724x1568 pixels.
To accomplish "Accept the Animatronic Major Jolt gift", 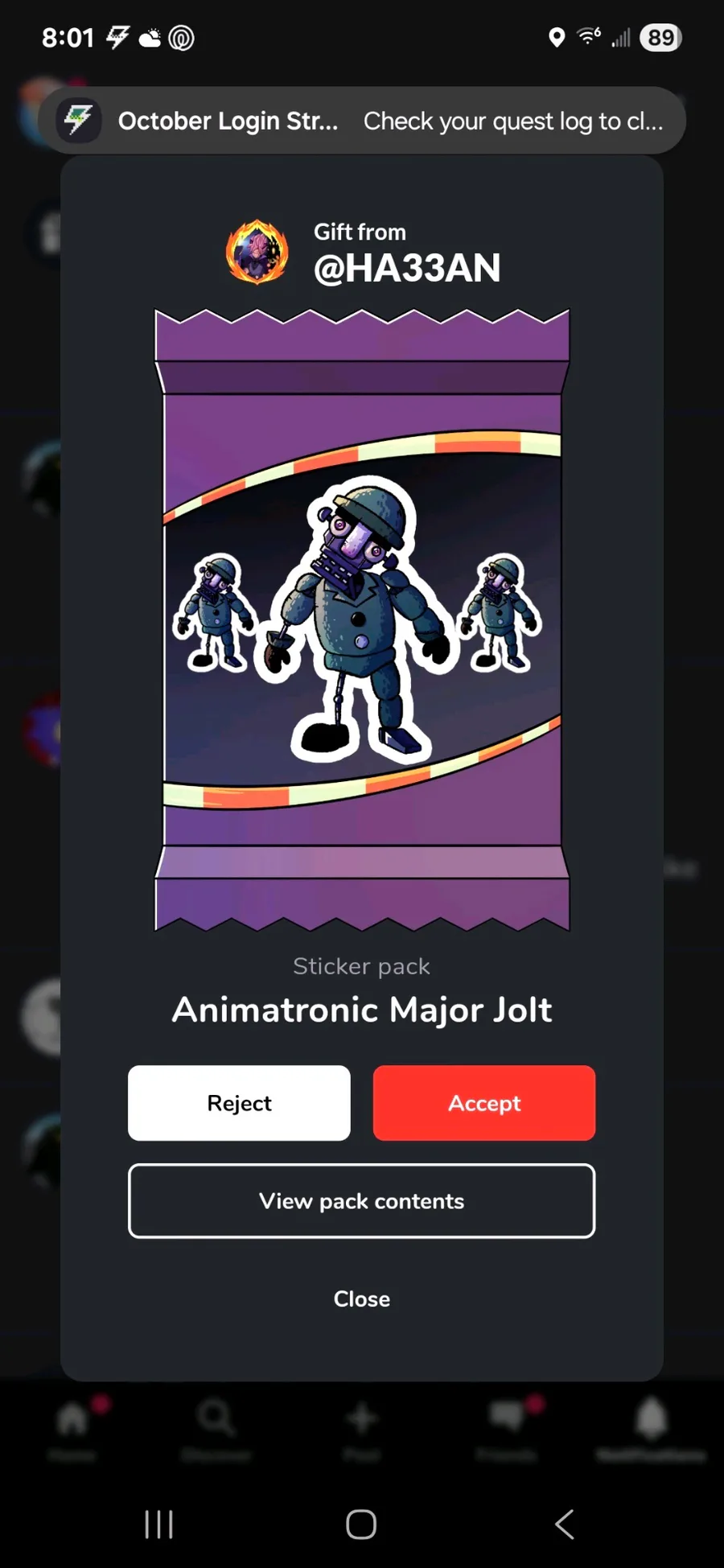I will (484, 1103).
